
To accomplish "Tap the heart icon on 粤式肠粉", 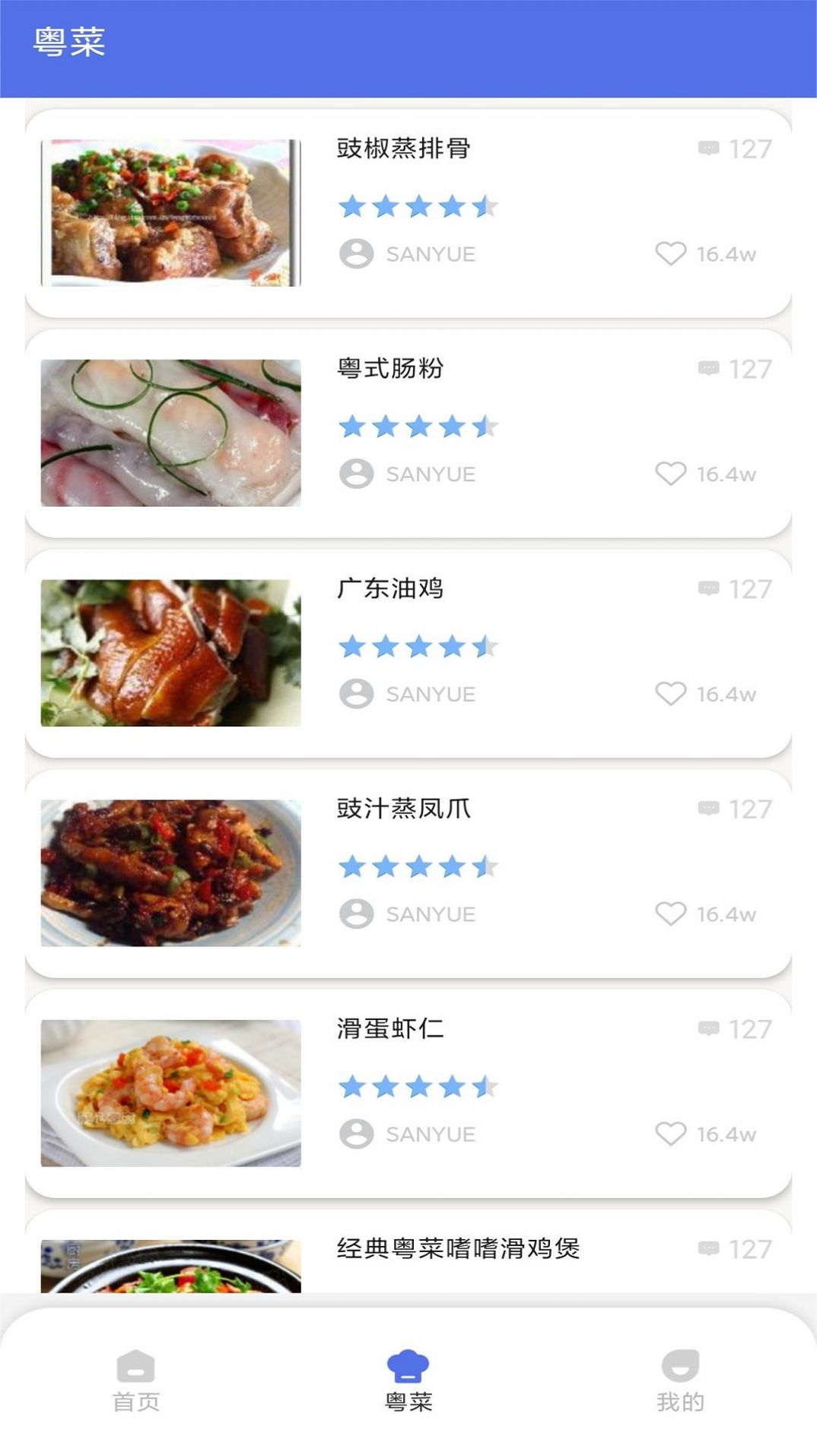I will click(670, 473).
